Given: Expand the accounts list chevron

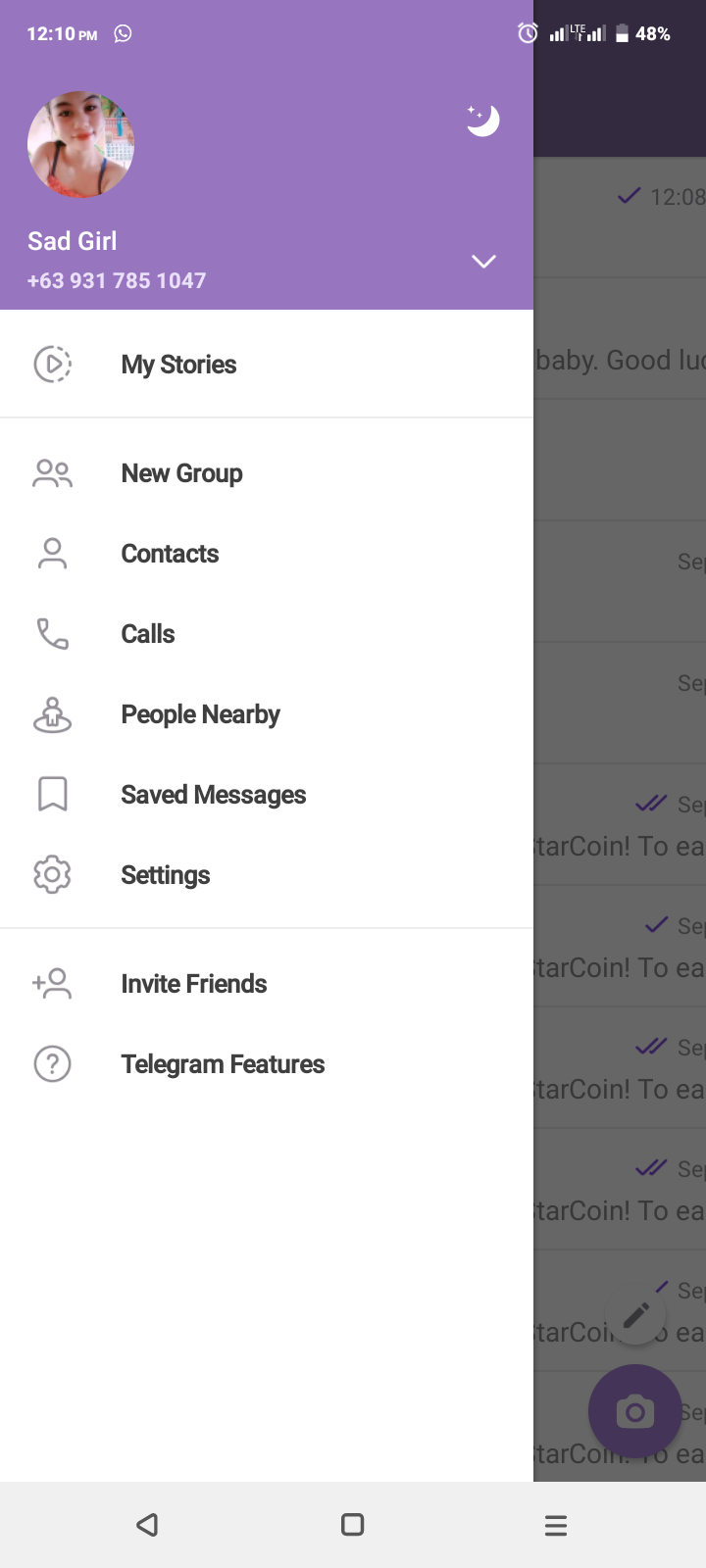Looking at the screenshot, I should click(x=483, y=261).
